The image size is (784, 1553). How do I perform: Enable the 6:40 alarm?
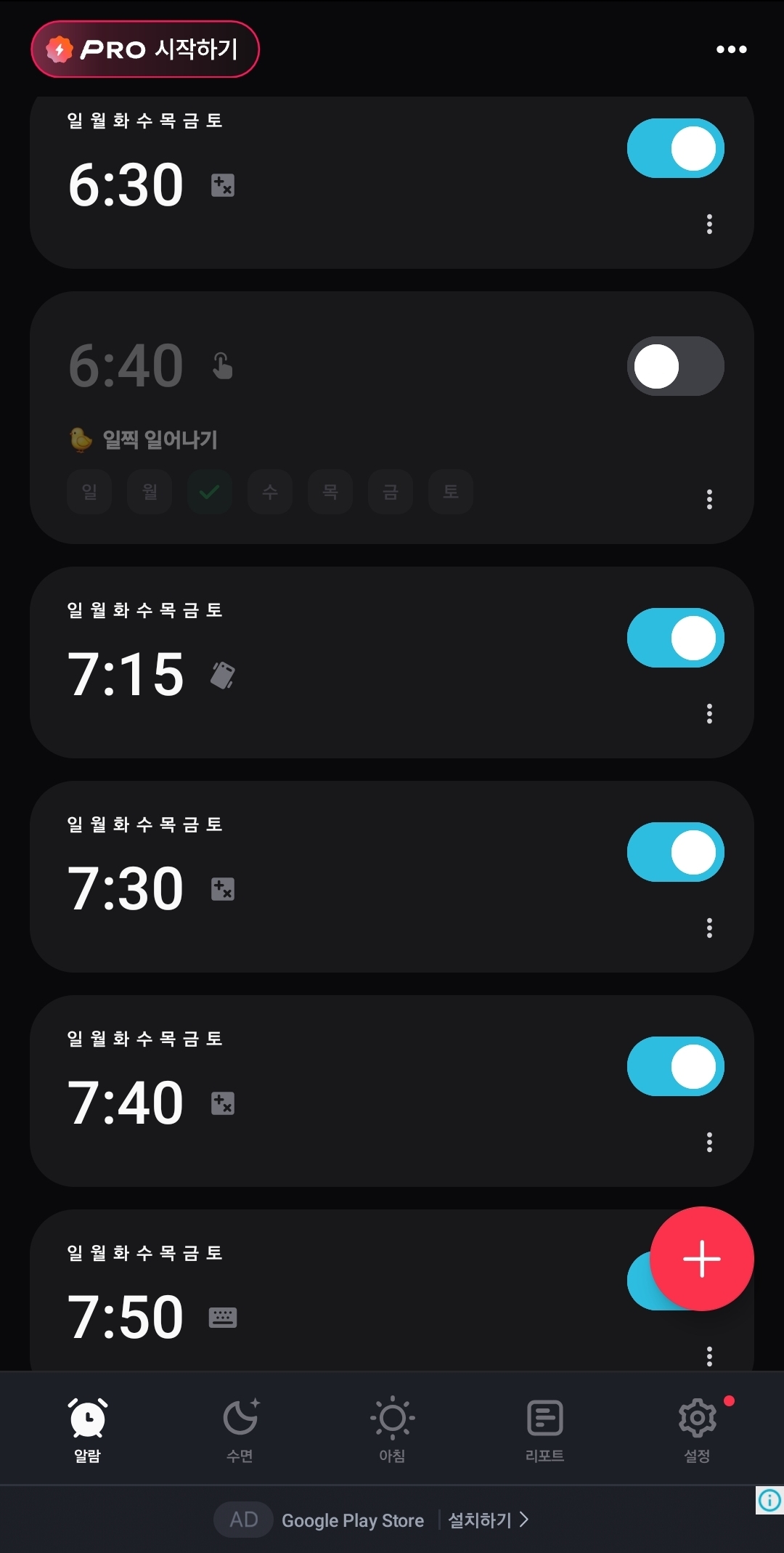click(x=675, y=366)
